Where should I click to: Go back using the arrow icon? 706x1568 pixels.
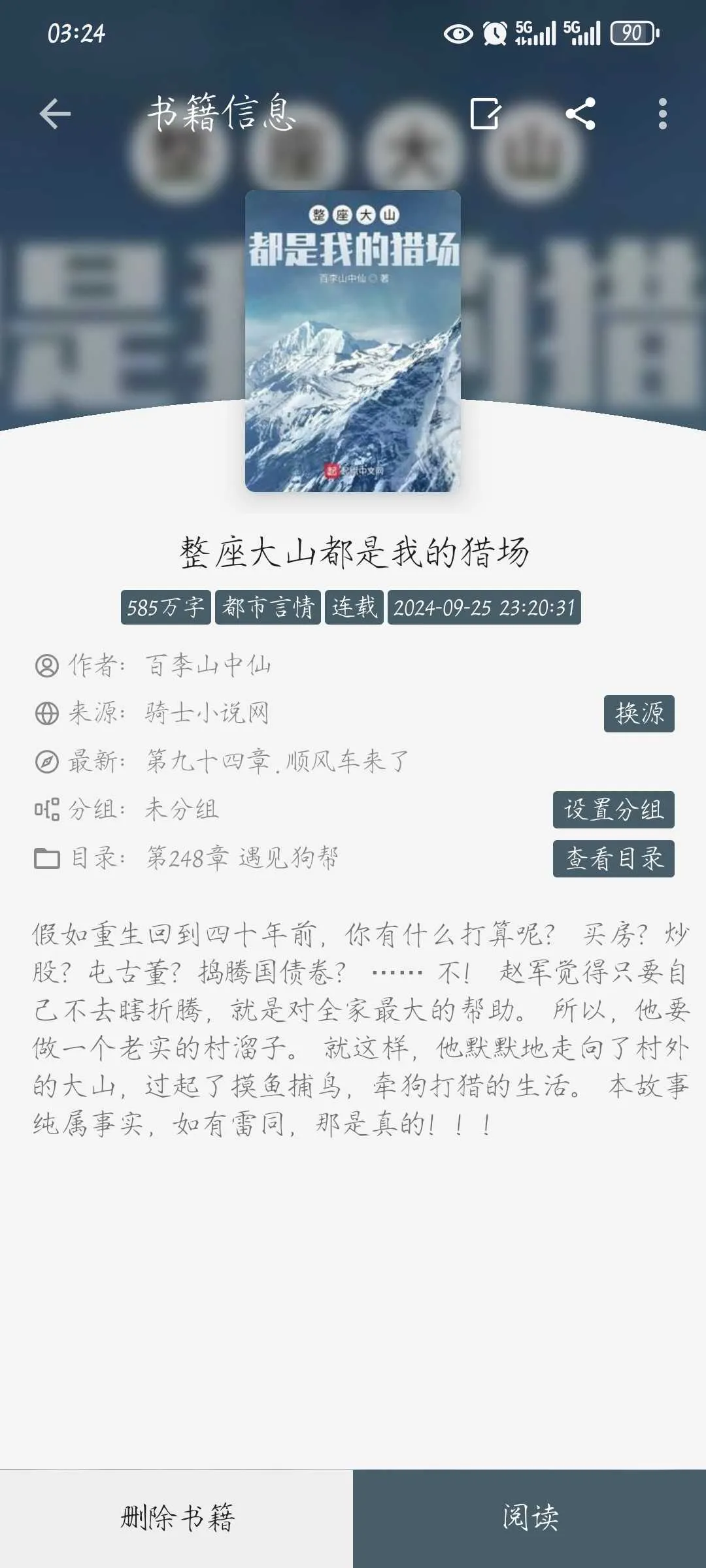click(x=55, y=114)
